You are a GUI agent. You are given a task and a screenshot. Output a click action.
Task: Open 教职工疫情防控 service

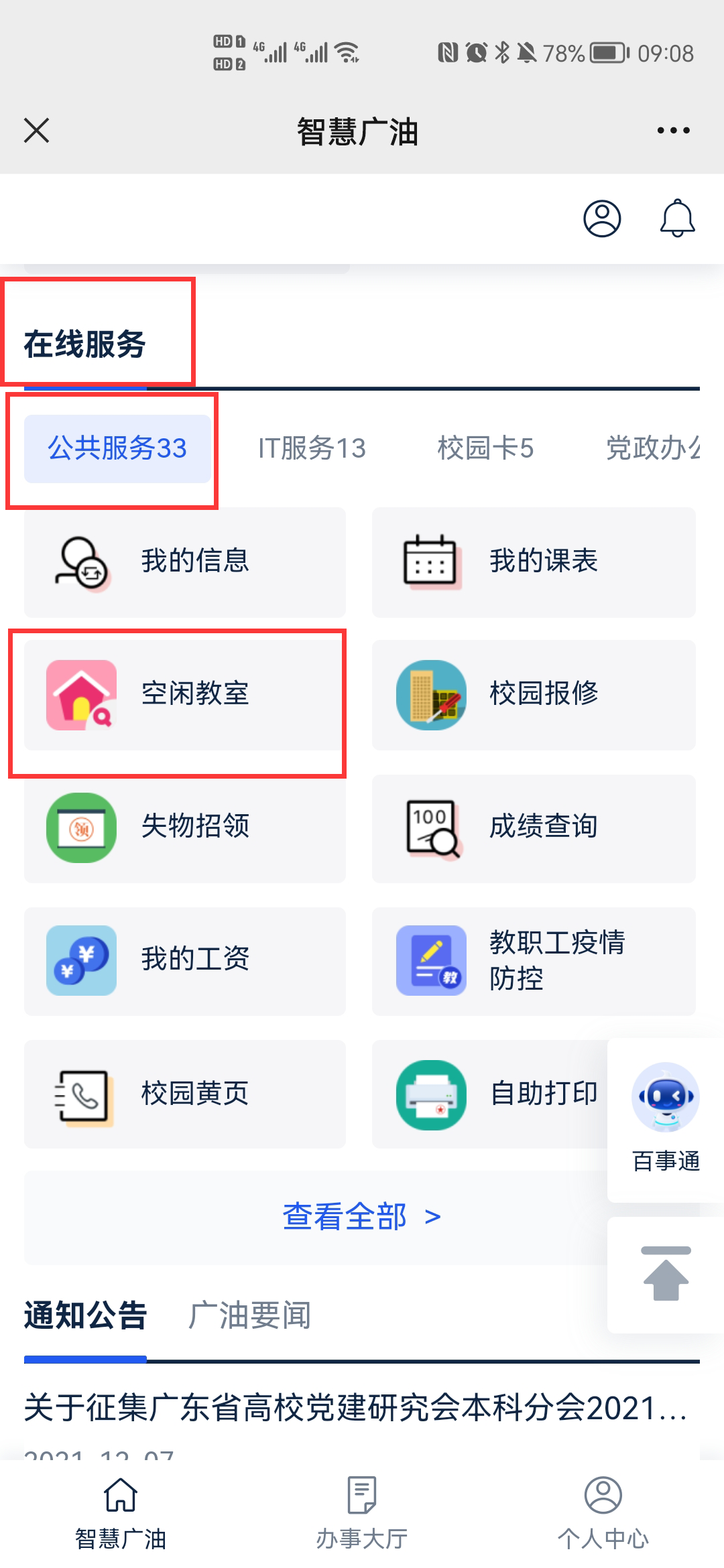pos(534,960)
